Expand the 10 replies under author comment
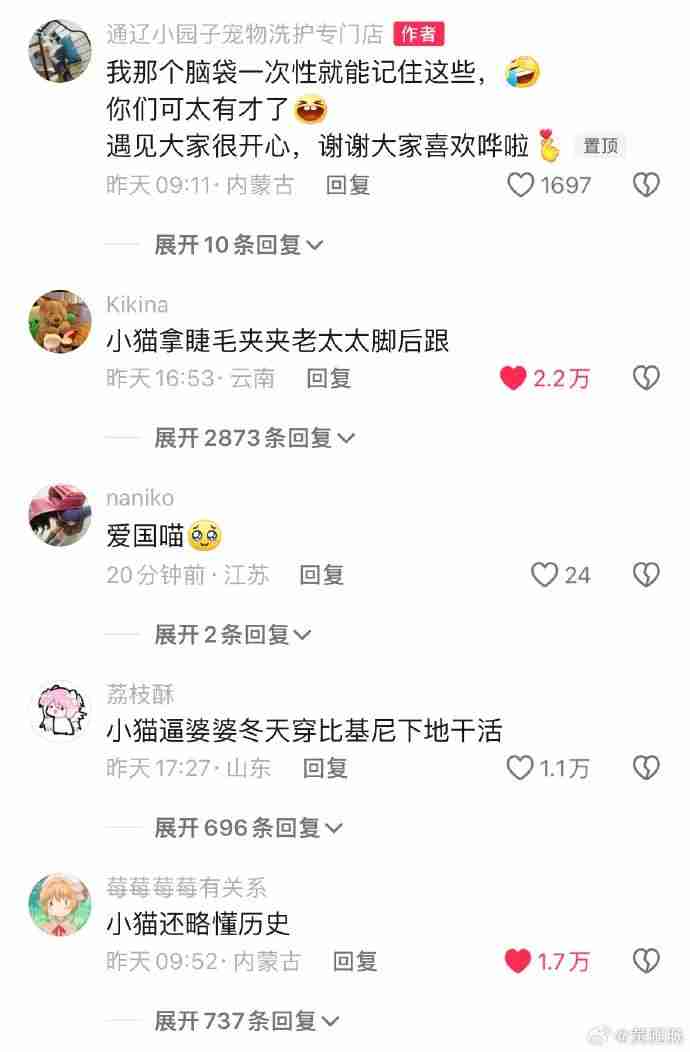Screen dimensions: 690x1052 [x=238, y=245]
